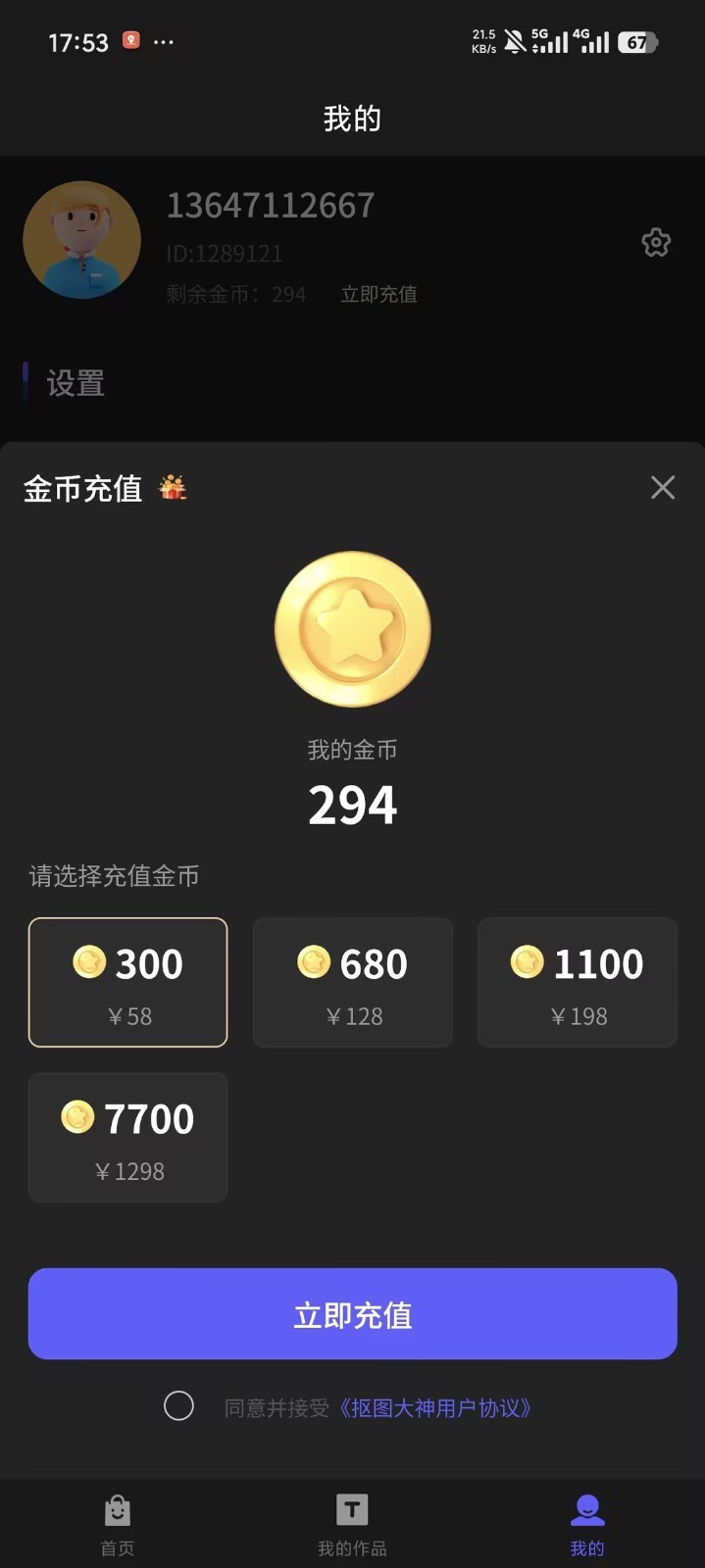Tap the 立即充值 purple button
The width and height of the screenshot is (705, 1568).
click(353, 1314)
